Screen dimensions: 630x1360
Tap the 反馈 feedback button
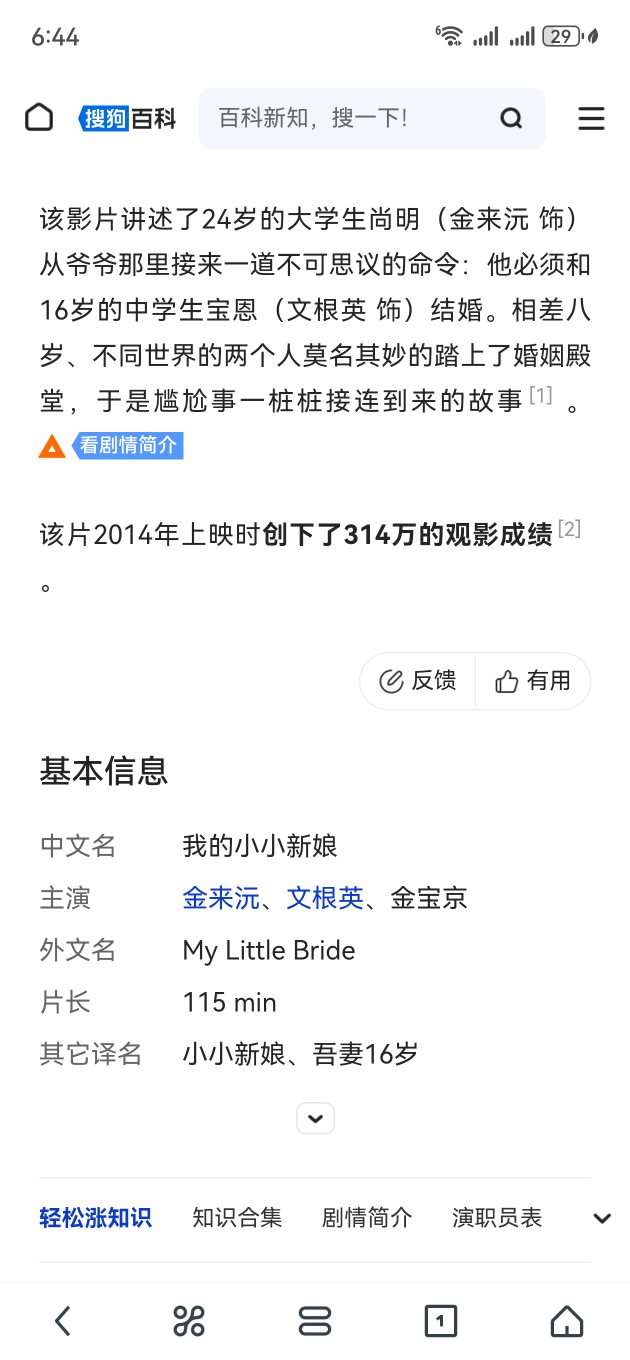418,681
